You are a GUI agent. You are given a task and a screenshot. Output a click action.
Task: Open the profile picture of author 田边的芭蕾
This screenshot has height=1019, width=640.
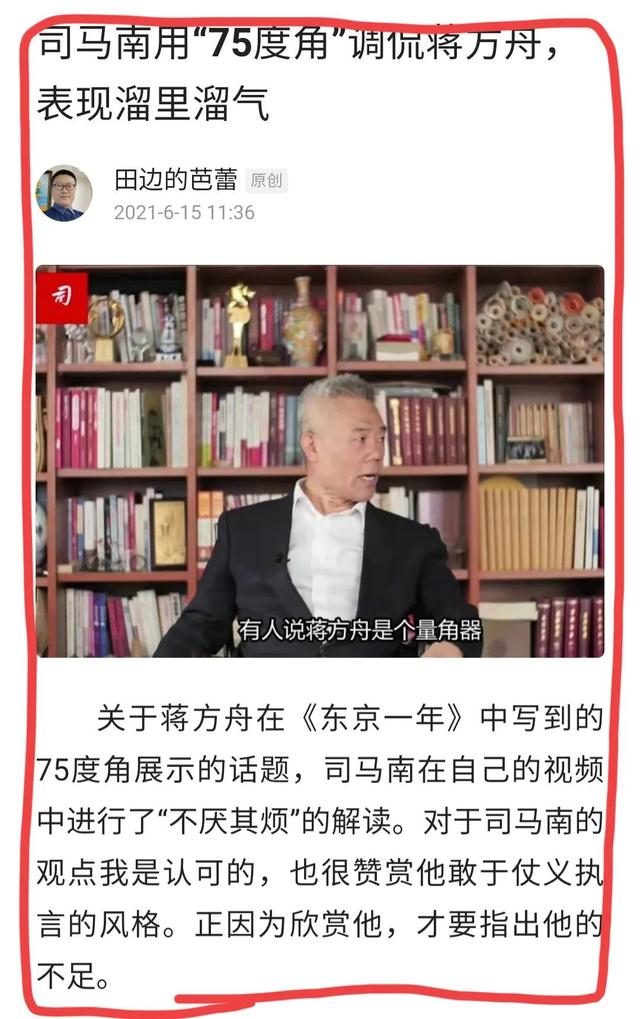[x=64, y=193]
